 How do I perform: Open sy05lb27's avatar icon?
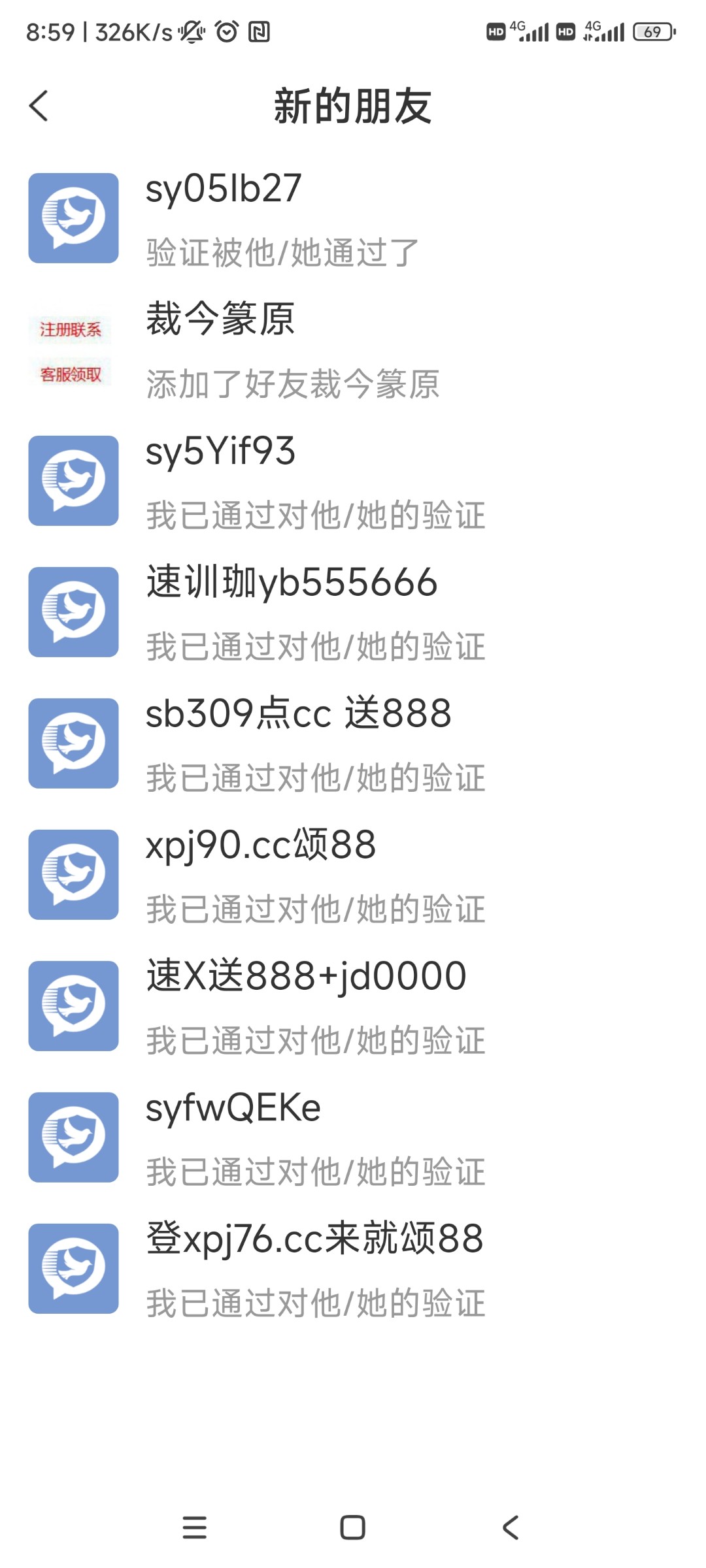[x=73, y=219]
